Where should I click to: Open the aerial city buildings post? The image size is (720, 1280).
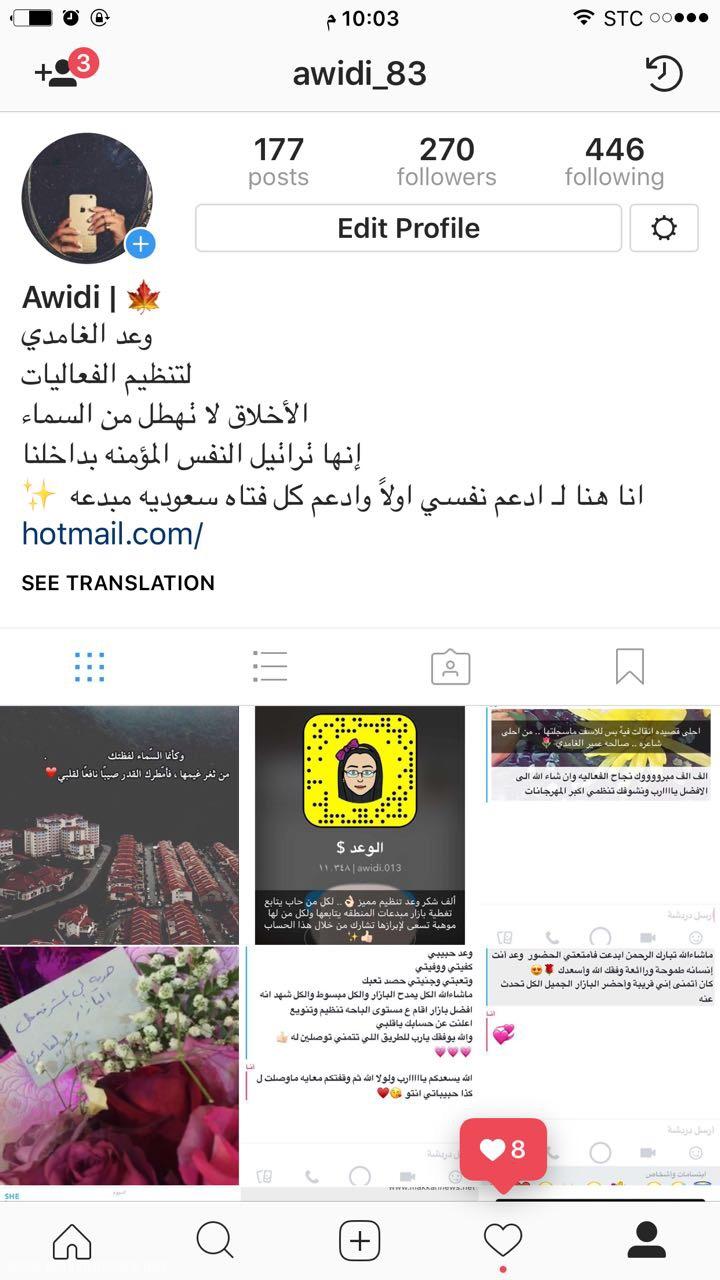click(119, 825)
